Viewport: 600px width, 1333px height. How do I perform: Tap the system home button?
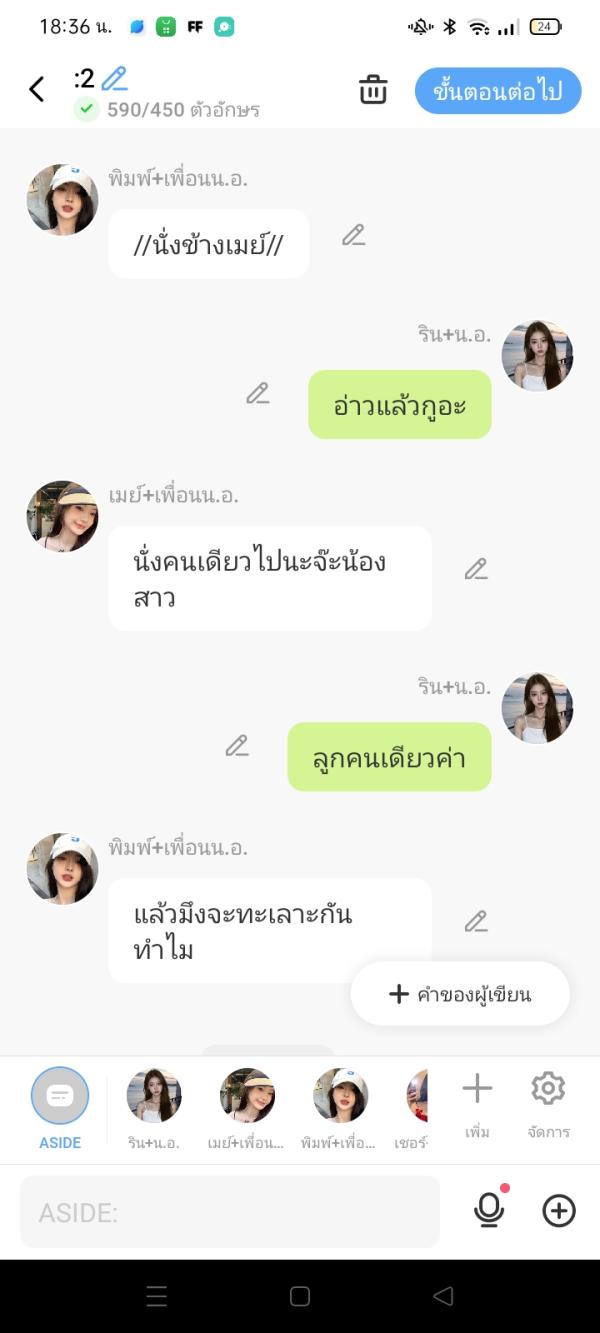[300, 1296]
